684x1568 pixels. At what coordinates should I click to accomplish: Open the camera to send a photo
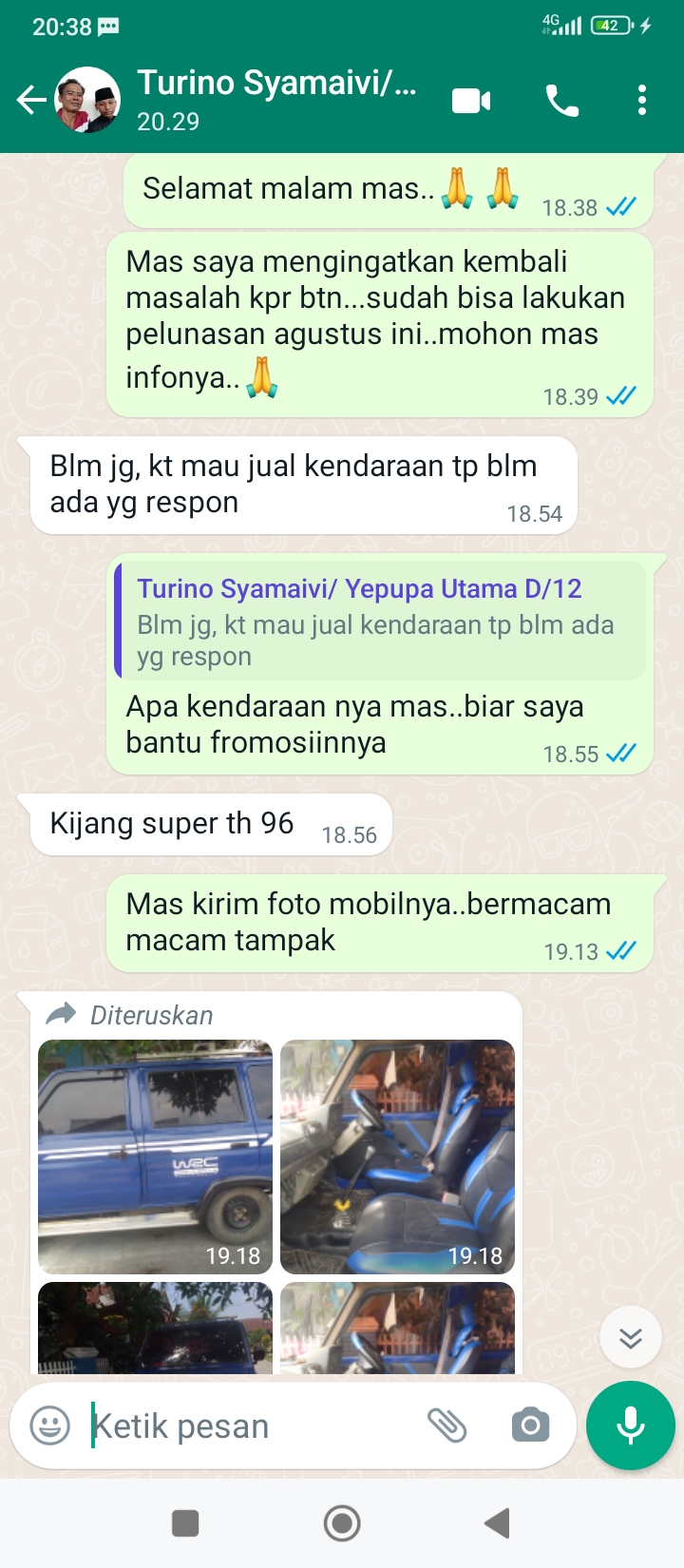coord(530,1425)
